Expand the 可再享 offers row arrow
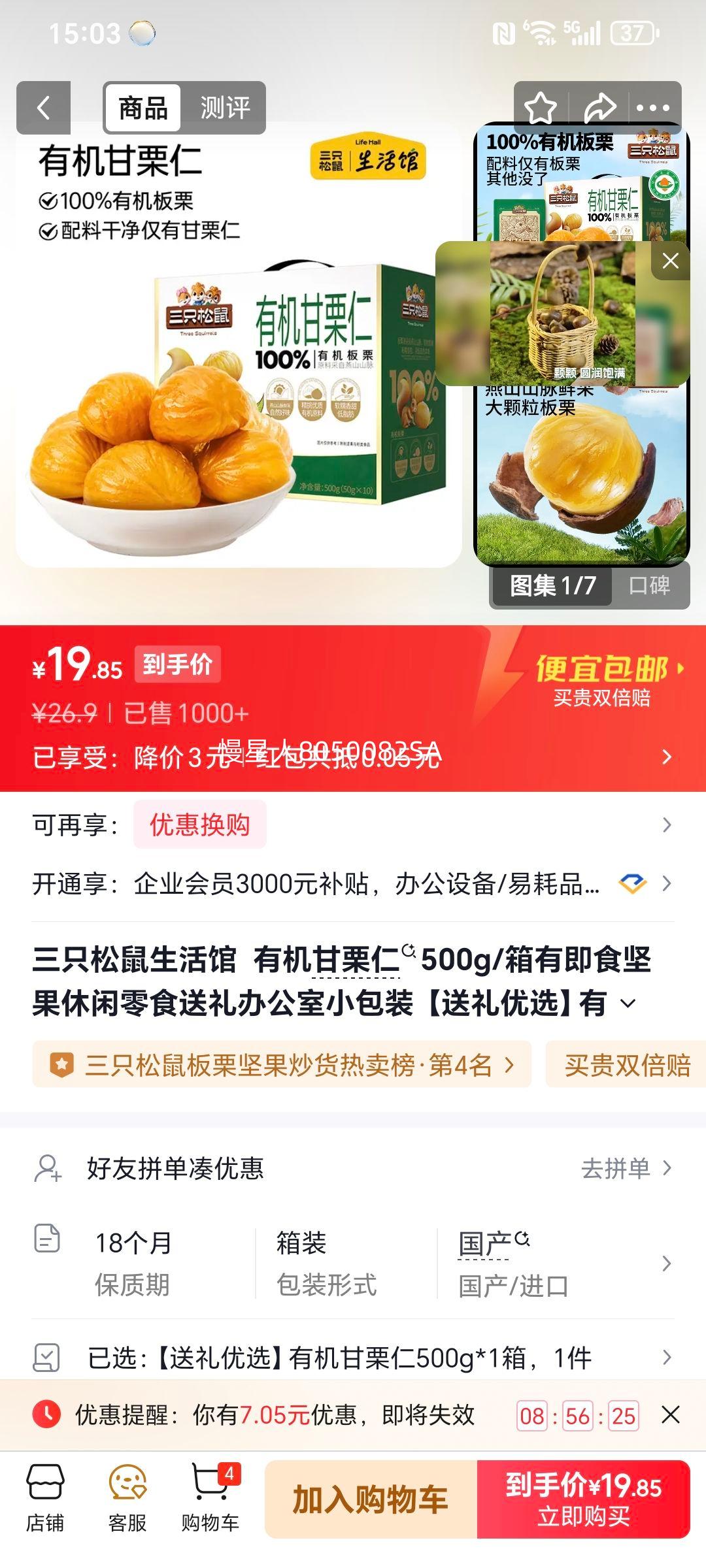 [668, 825]
